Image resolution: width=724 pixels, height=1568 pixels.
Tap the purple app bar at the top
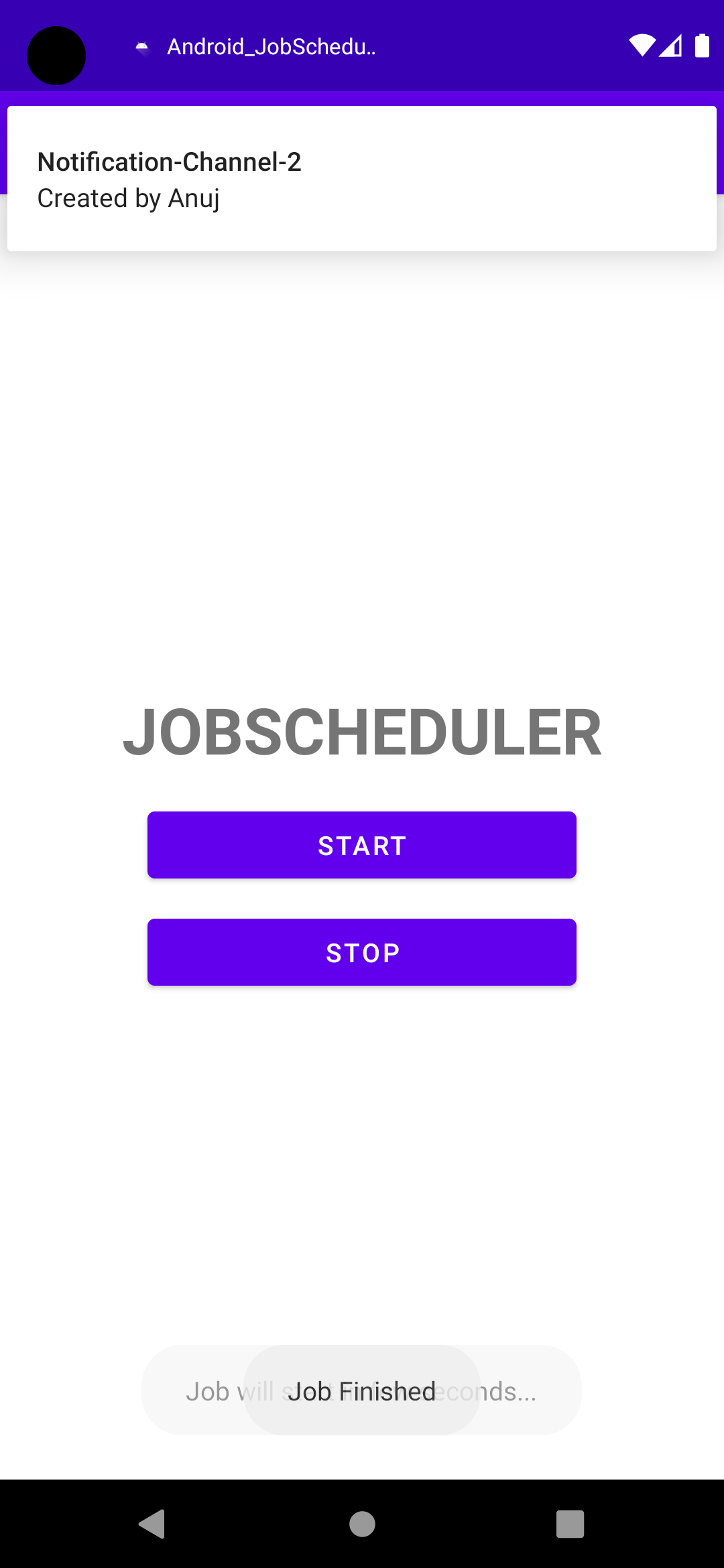[x=469, y=46]
